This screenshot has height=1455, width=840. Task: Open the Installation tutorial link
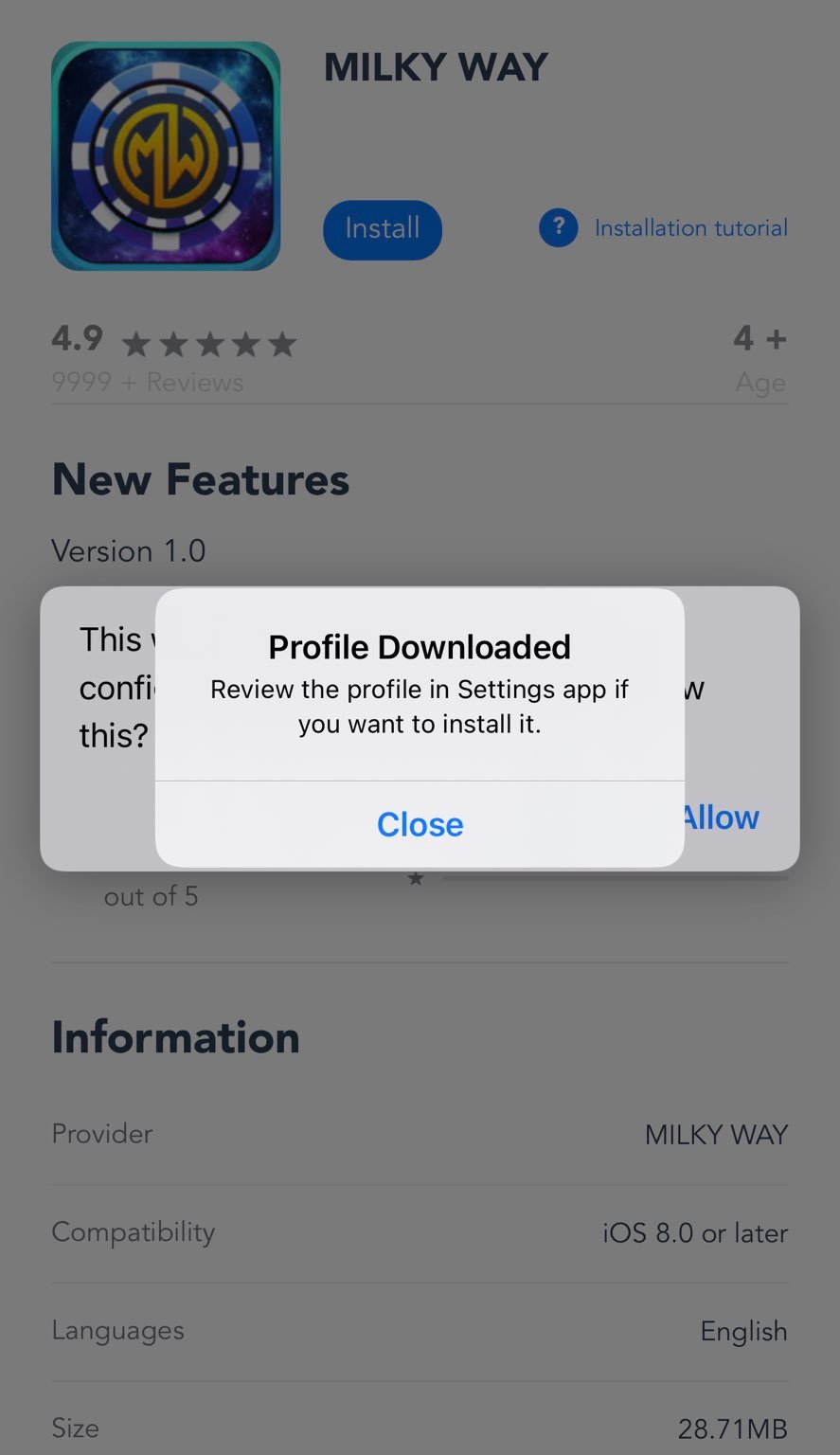690,228
